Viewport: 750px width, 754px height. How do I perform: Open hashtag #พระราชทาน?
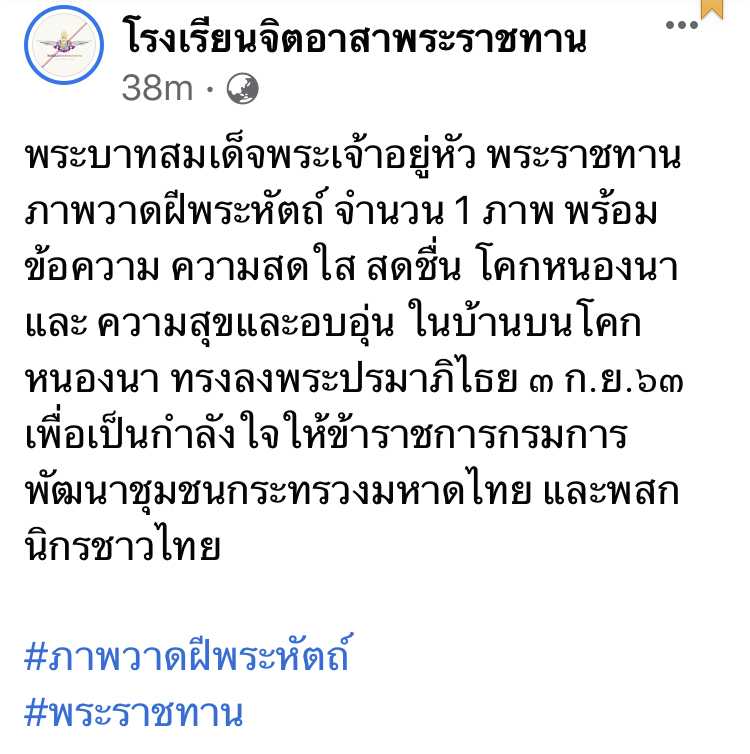click(x=133, y=714)
